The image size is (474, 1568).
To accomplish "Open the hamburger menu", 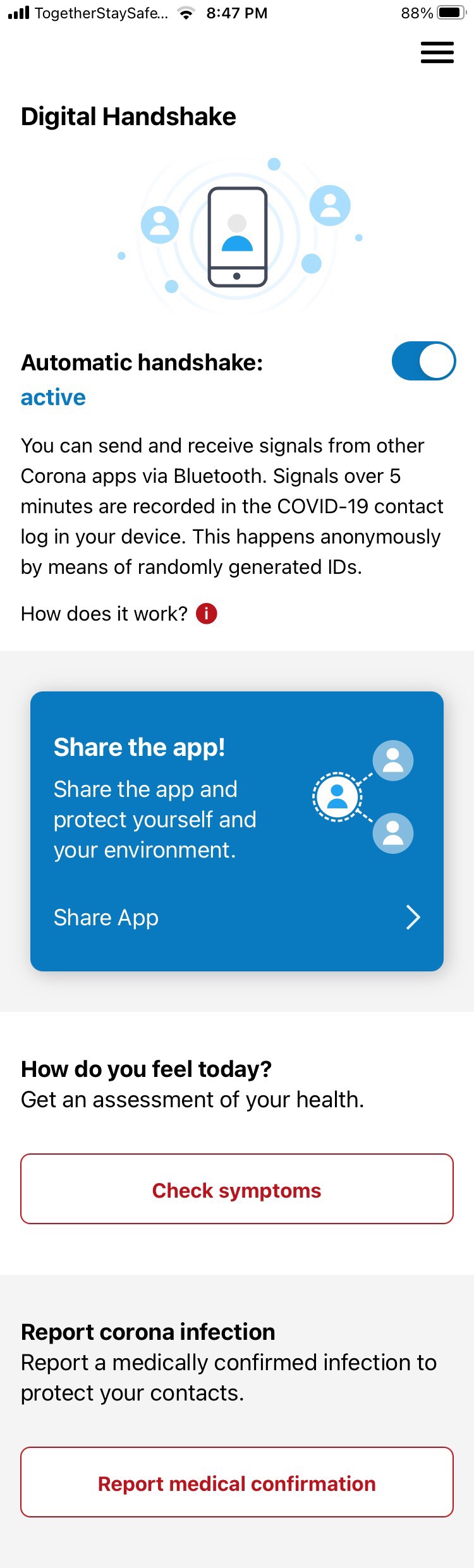I will click(437, 52).
